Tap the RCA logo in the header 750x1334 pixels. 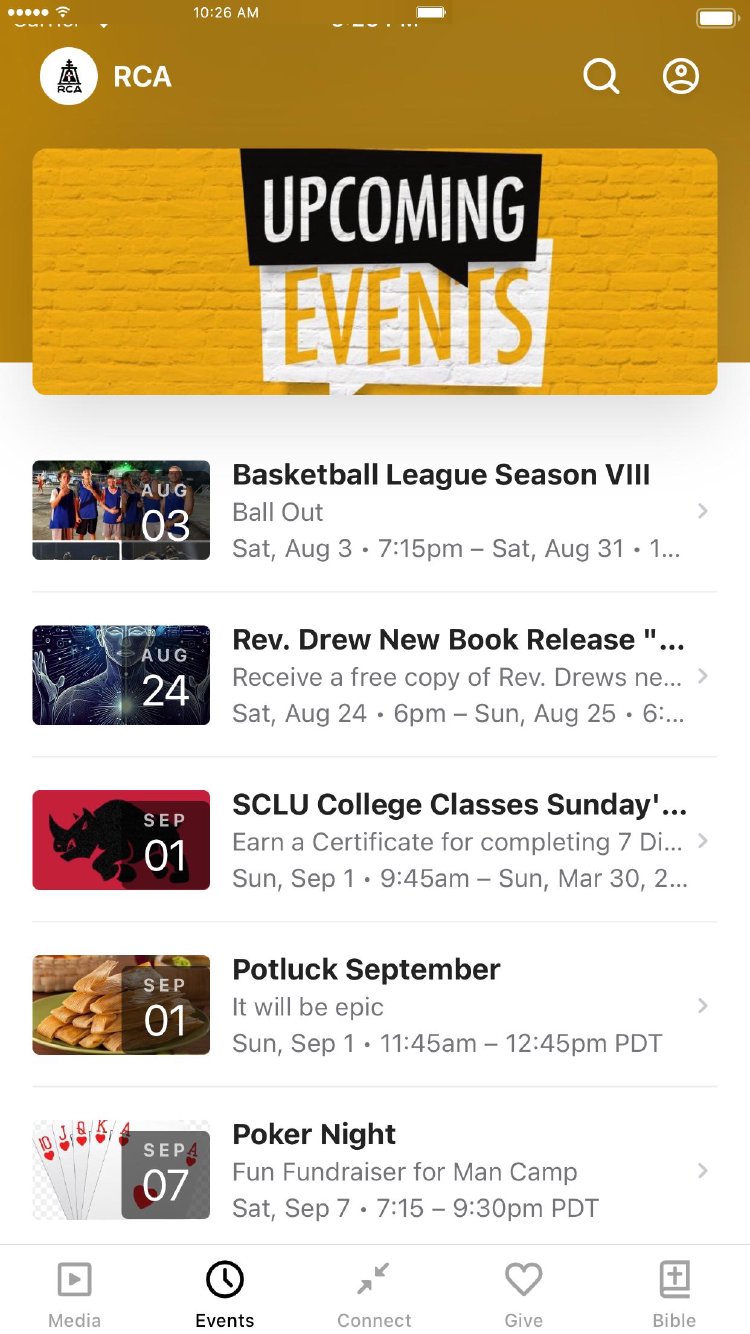[69, 77]
